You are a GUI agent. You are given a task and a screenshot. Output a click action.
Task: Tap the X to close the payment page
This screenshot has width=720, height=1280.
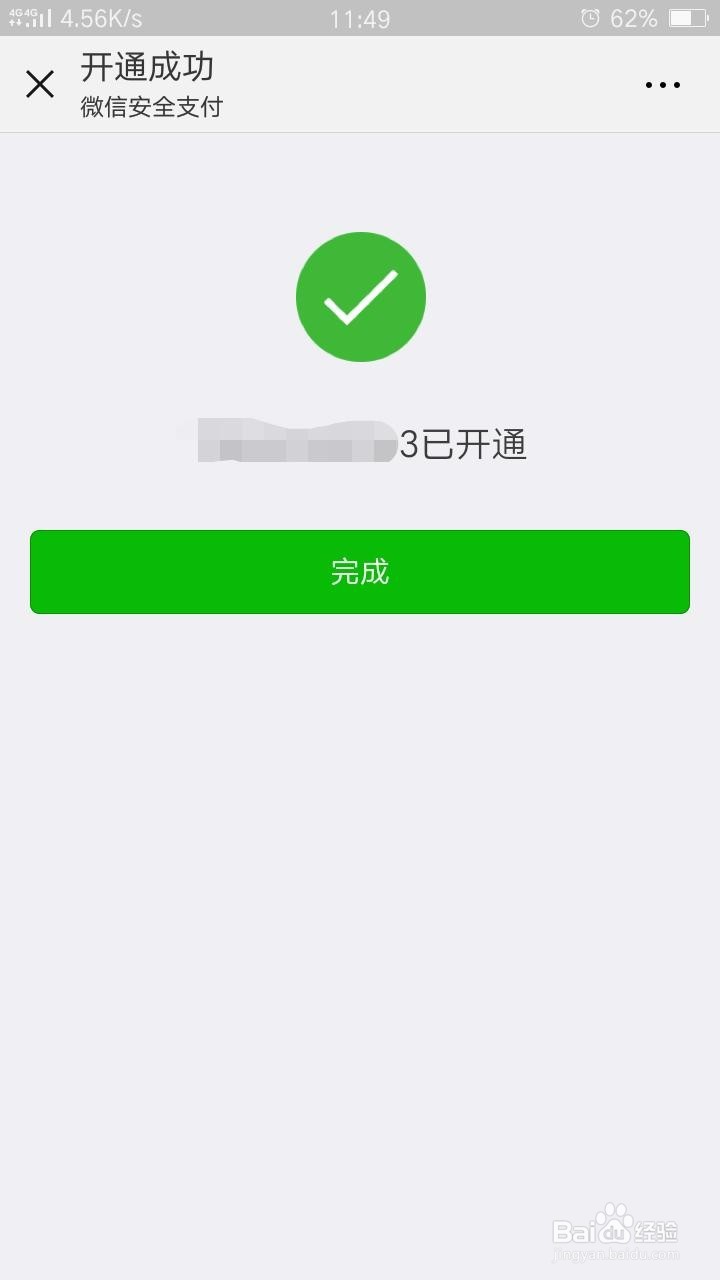click(40, 84)
